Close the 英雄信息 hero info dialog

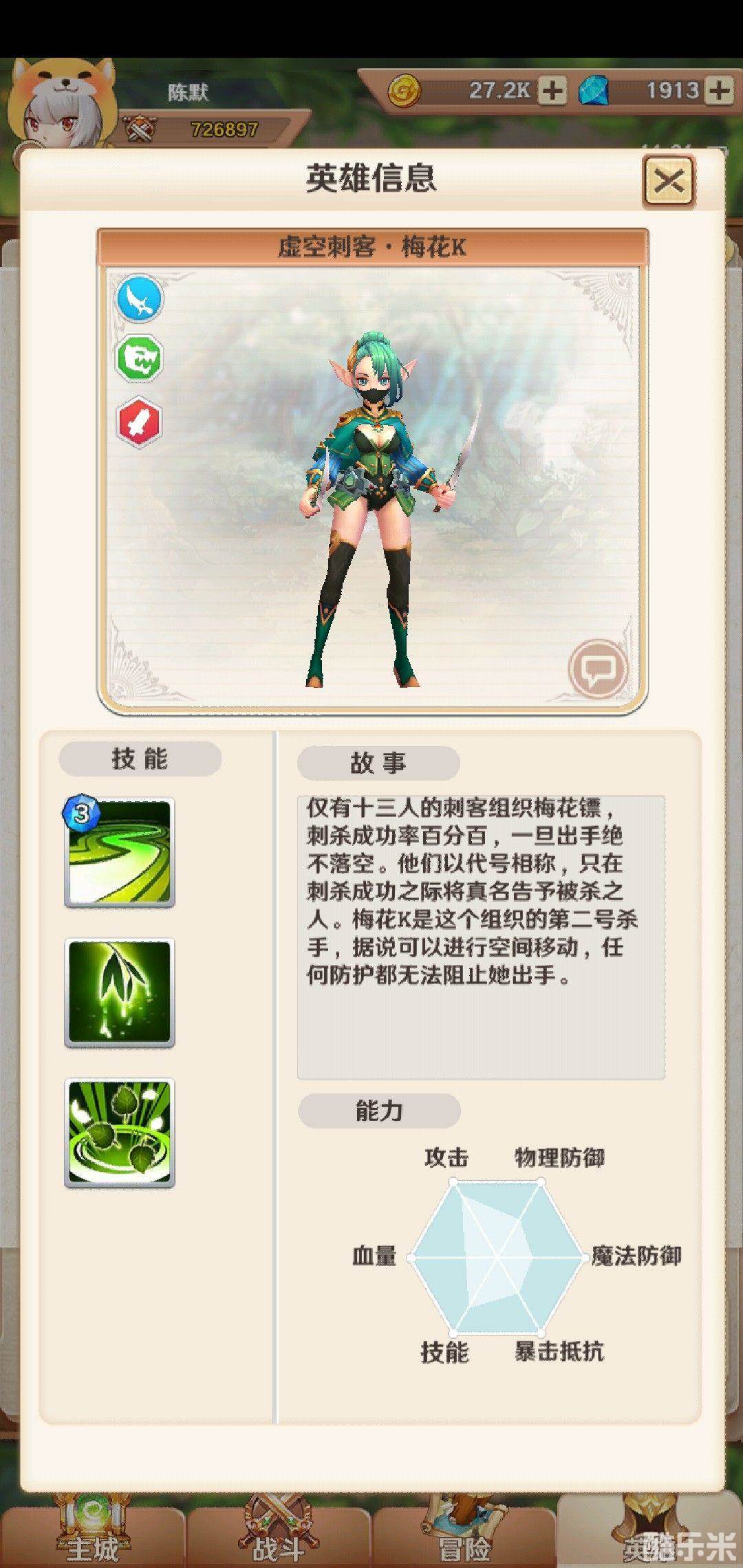pyautogui.click(x=668, y=182)
